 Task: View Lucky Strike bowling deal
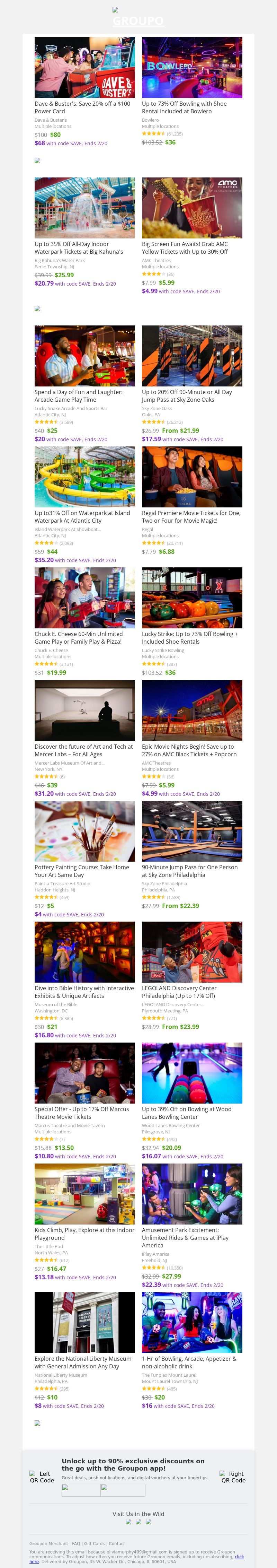(192, 598)
